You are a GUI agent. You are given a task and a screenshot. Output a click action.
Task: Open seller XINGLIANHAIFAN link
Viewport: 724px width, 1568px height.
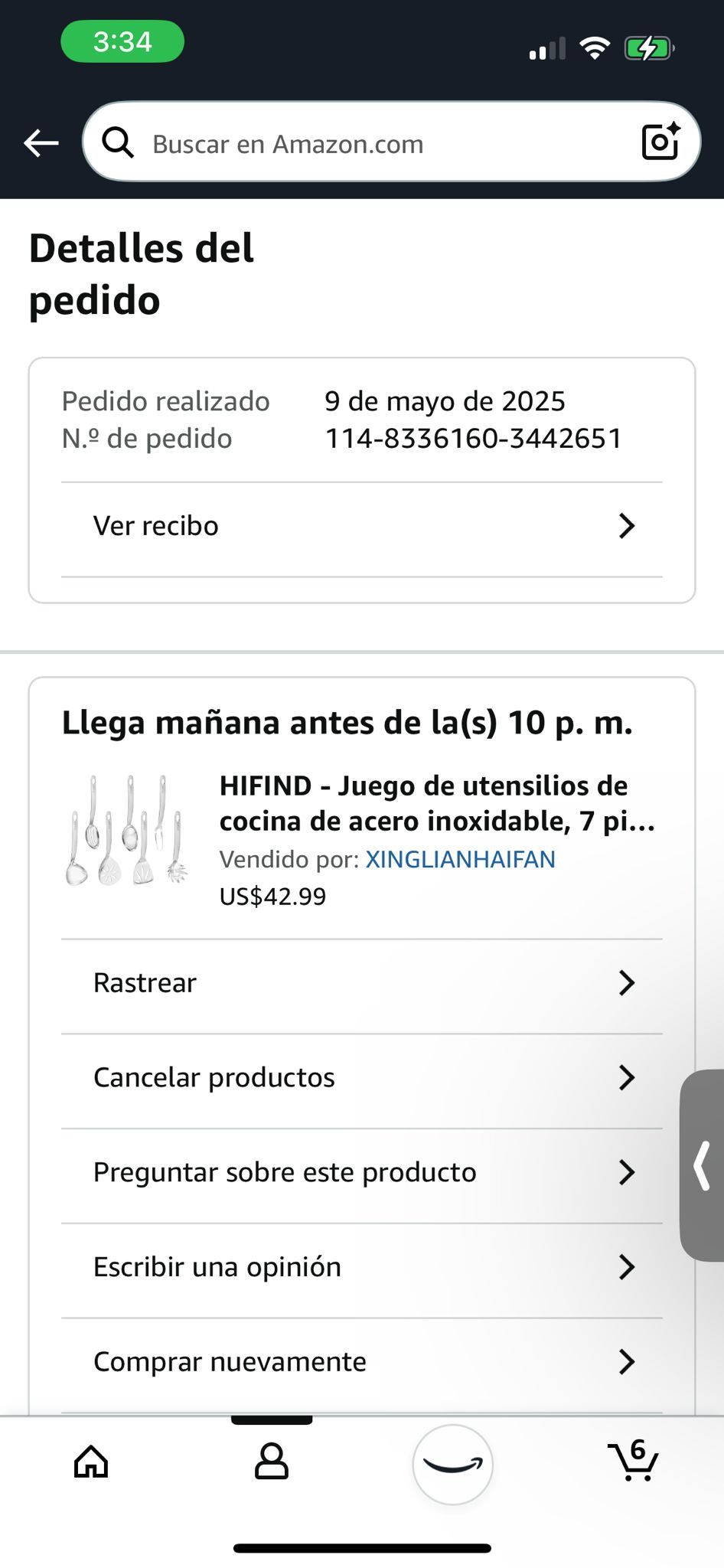click(460, 859)
